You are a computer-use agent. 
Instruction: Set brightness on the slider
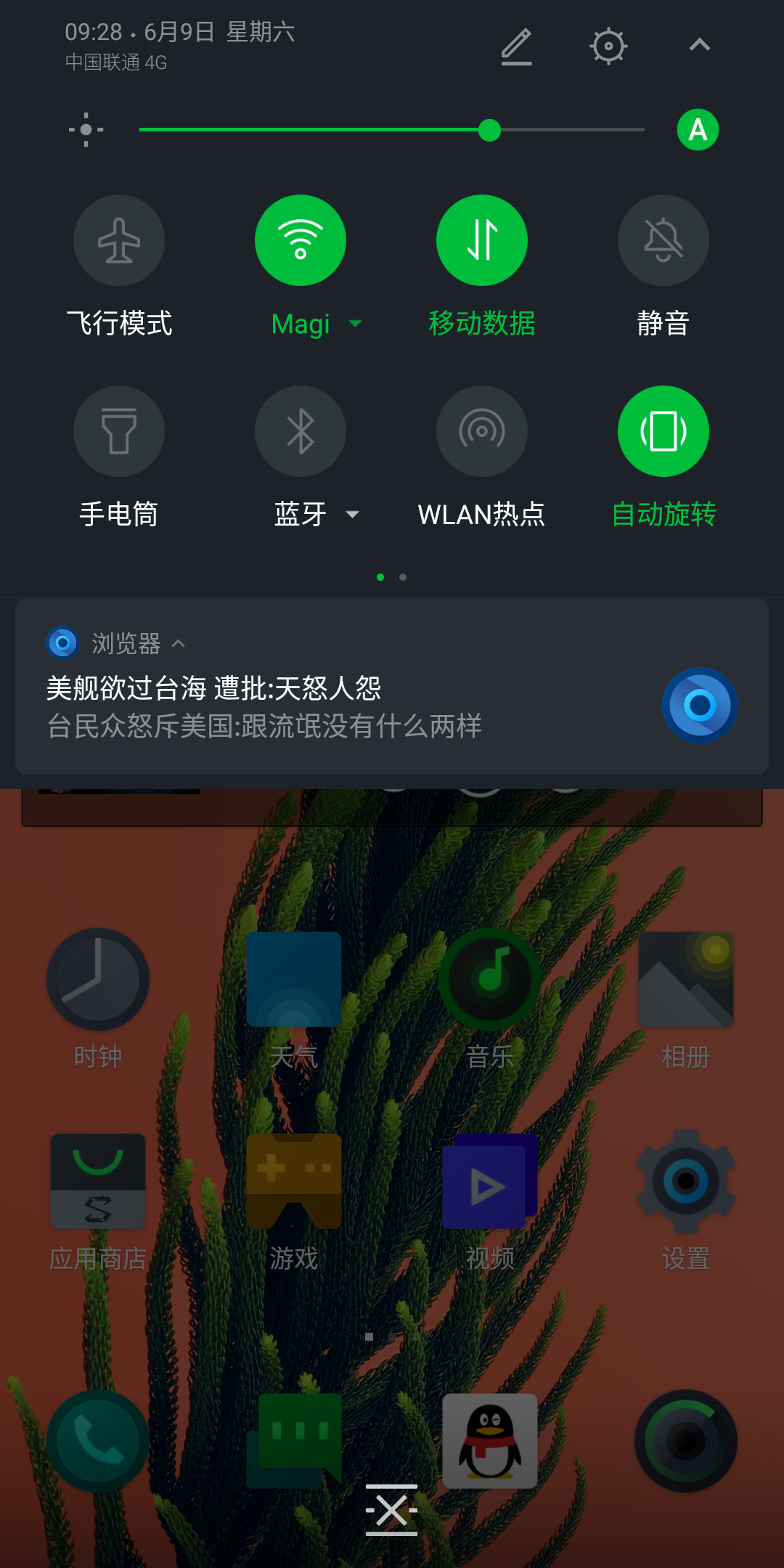pyautogui.click(x=392, y=130)
